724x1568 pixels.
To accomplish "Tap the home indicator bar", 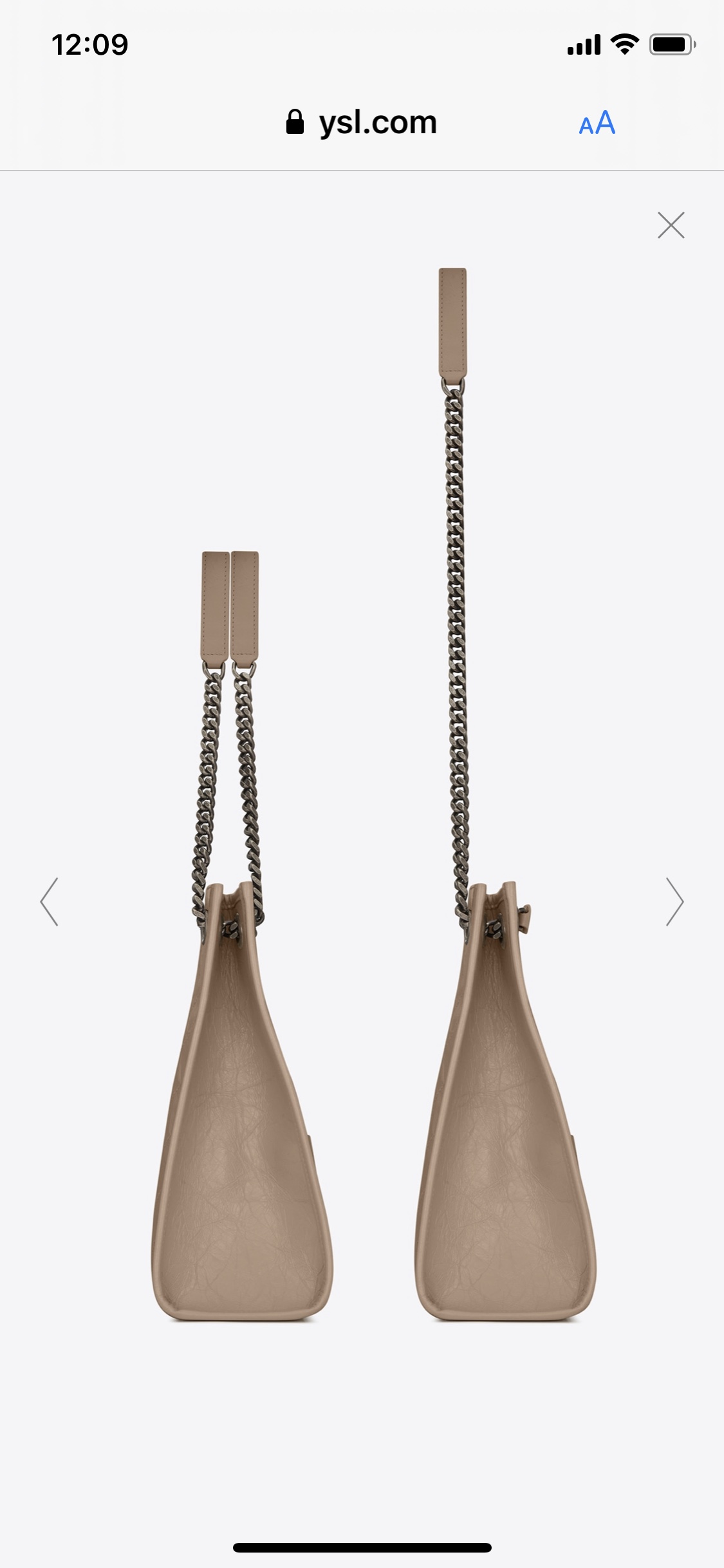I will pos(362,1547).
